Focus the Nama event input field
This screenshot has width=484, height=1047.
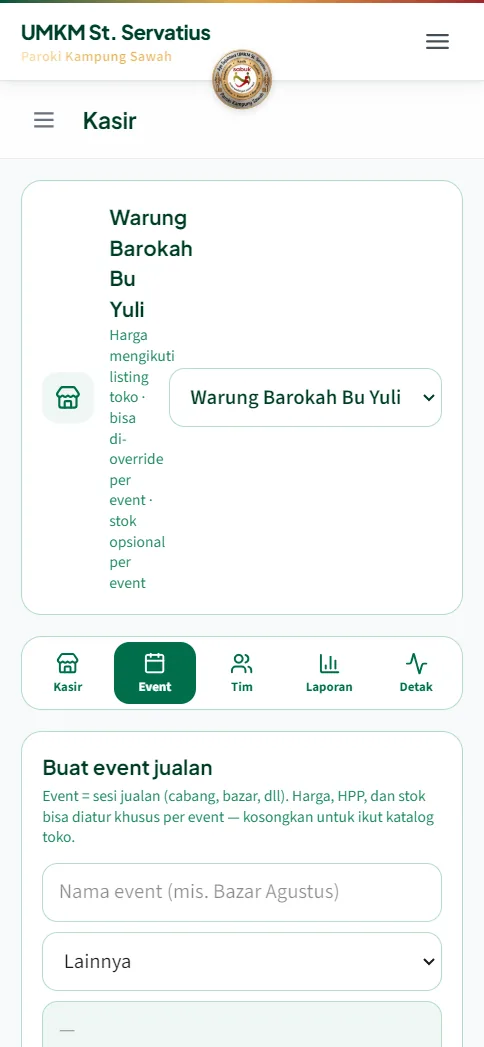click(242, 892)
